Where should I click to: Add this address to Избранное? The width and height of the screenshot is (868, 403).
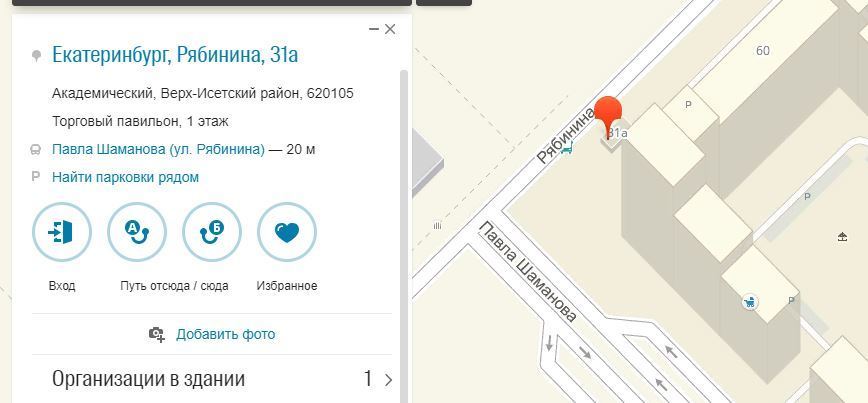point(287,232)
